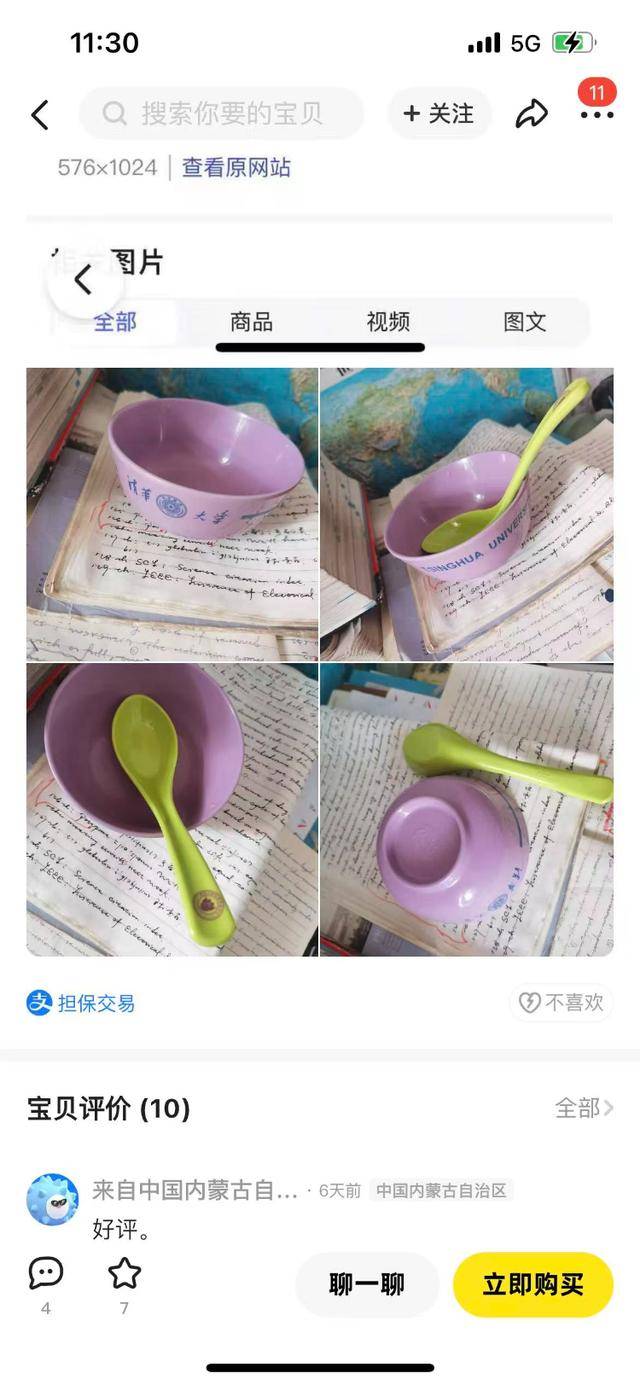View all reviews via 全部
640x1385 pixels.
(584, 1108)
